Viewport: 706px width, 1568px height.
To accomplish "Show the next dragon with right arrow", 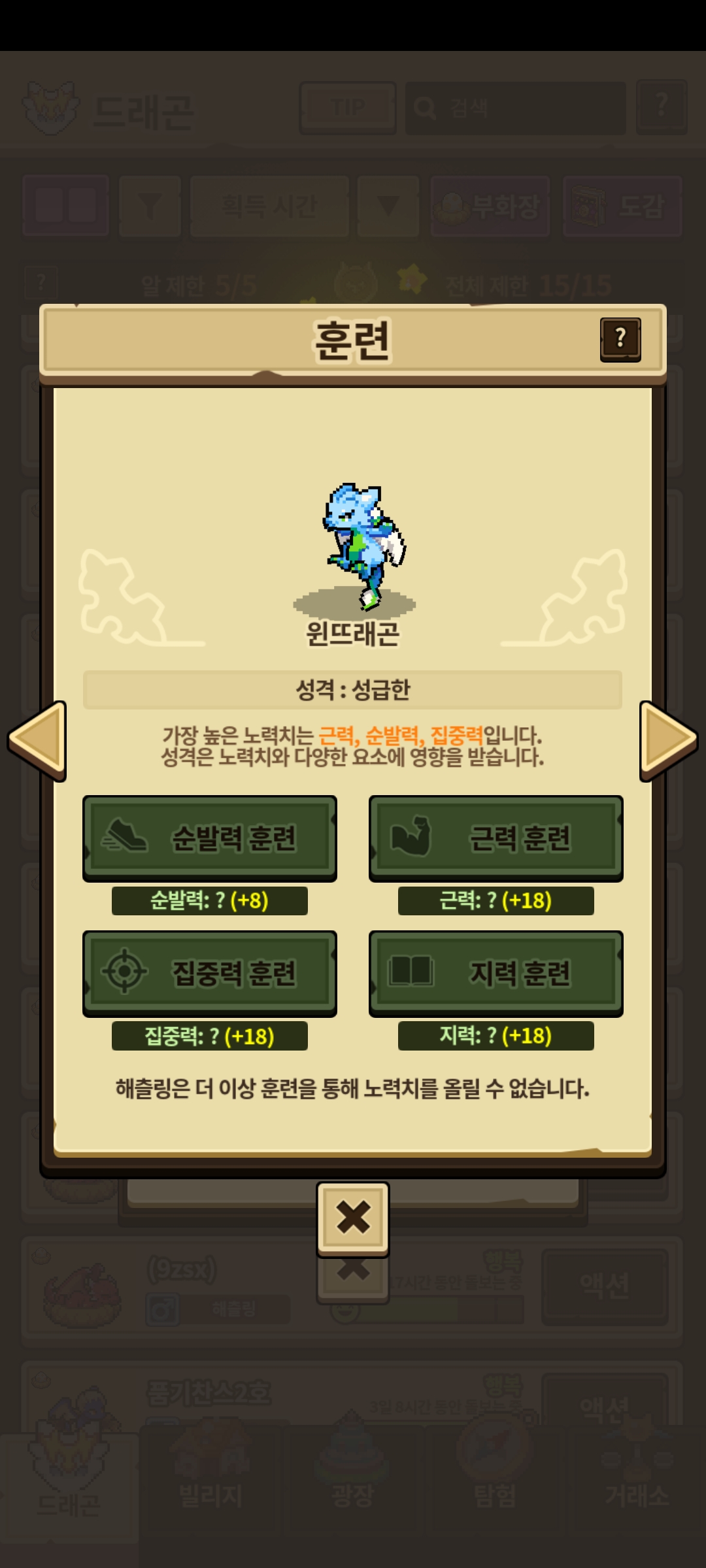I will pyautogui.click(x=667, y=740).
